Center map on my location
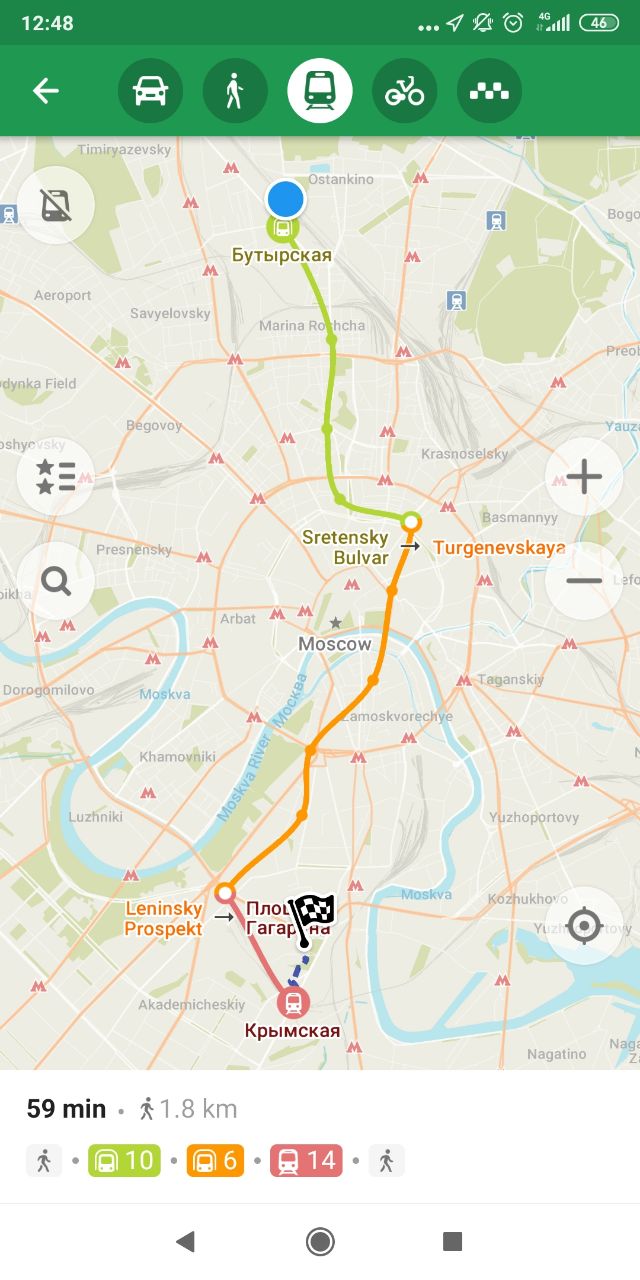Image resolution: width=640 pixels, height=1280 pixels. [584, 925]
